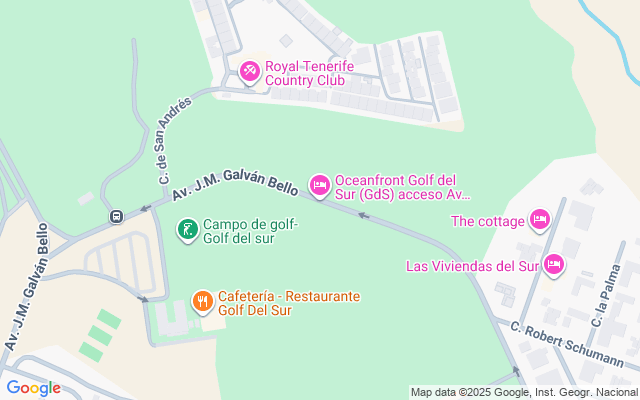Open Campo de golf - Golf del sur marker
This screenshot has width=640, height=400.
[187, 230]
